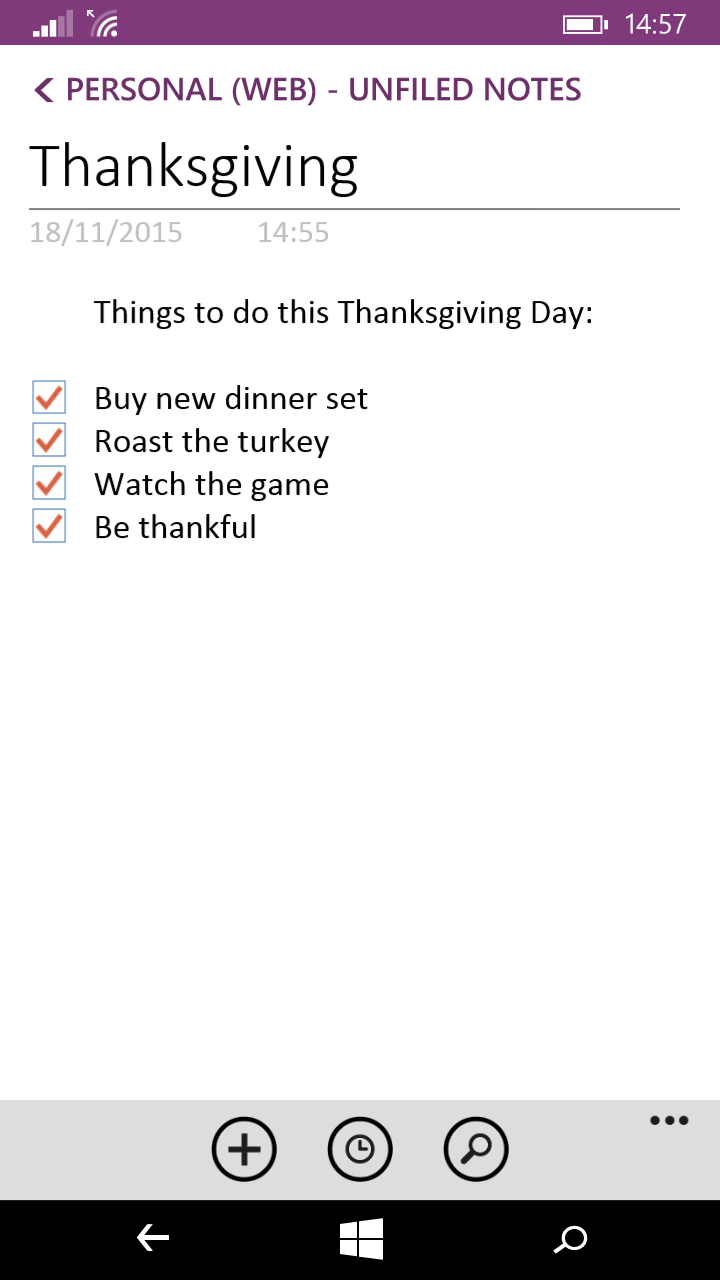
Task: Open more options via the ellipsis icon
Action: 668,1120
